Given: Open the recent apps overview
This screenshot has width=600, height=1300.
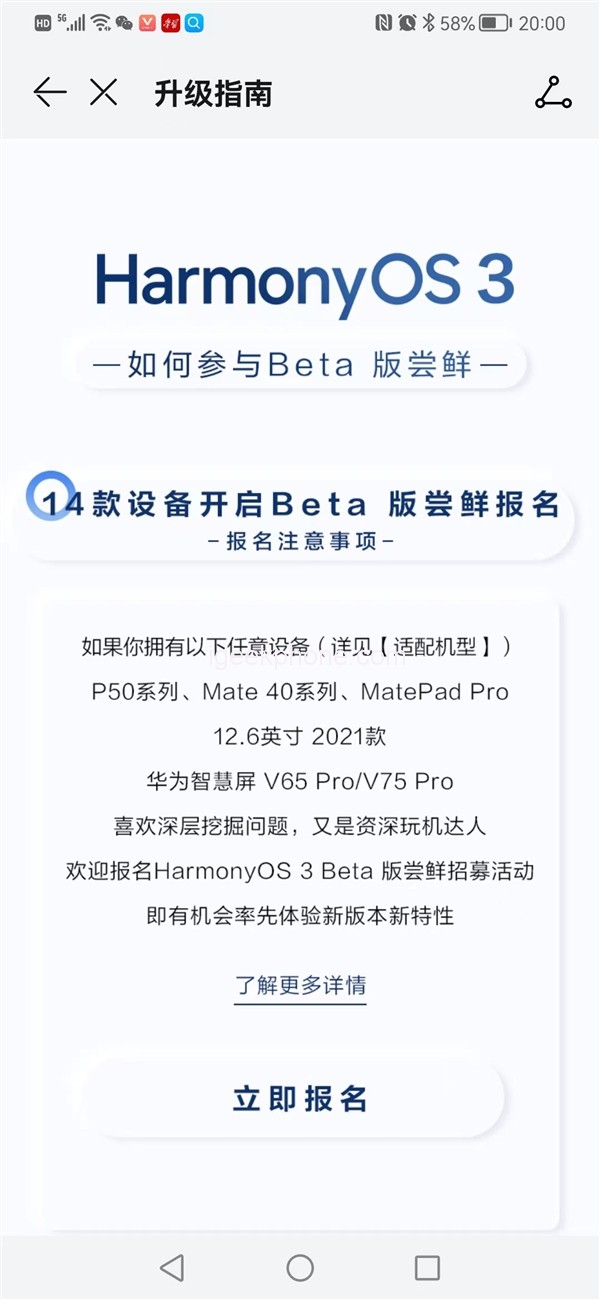Looking at the screenshot, I should 427,1268.
